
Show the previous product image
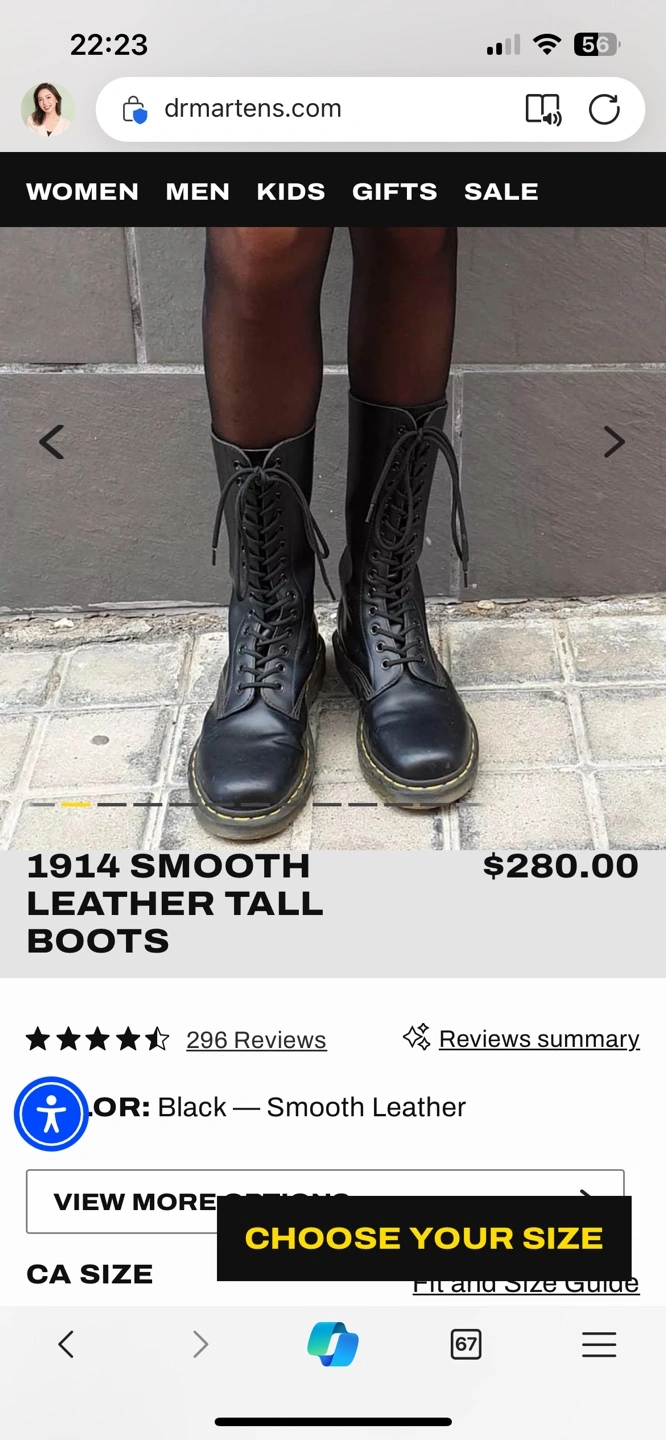(x=51, y=441)
